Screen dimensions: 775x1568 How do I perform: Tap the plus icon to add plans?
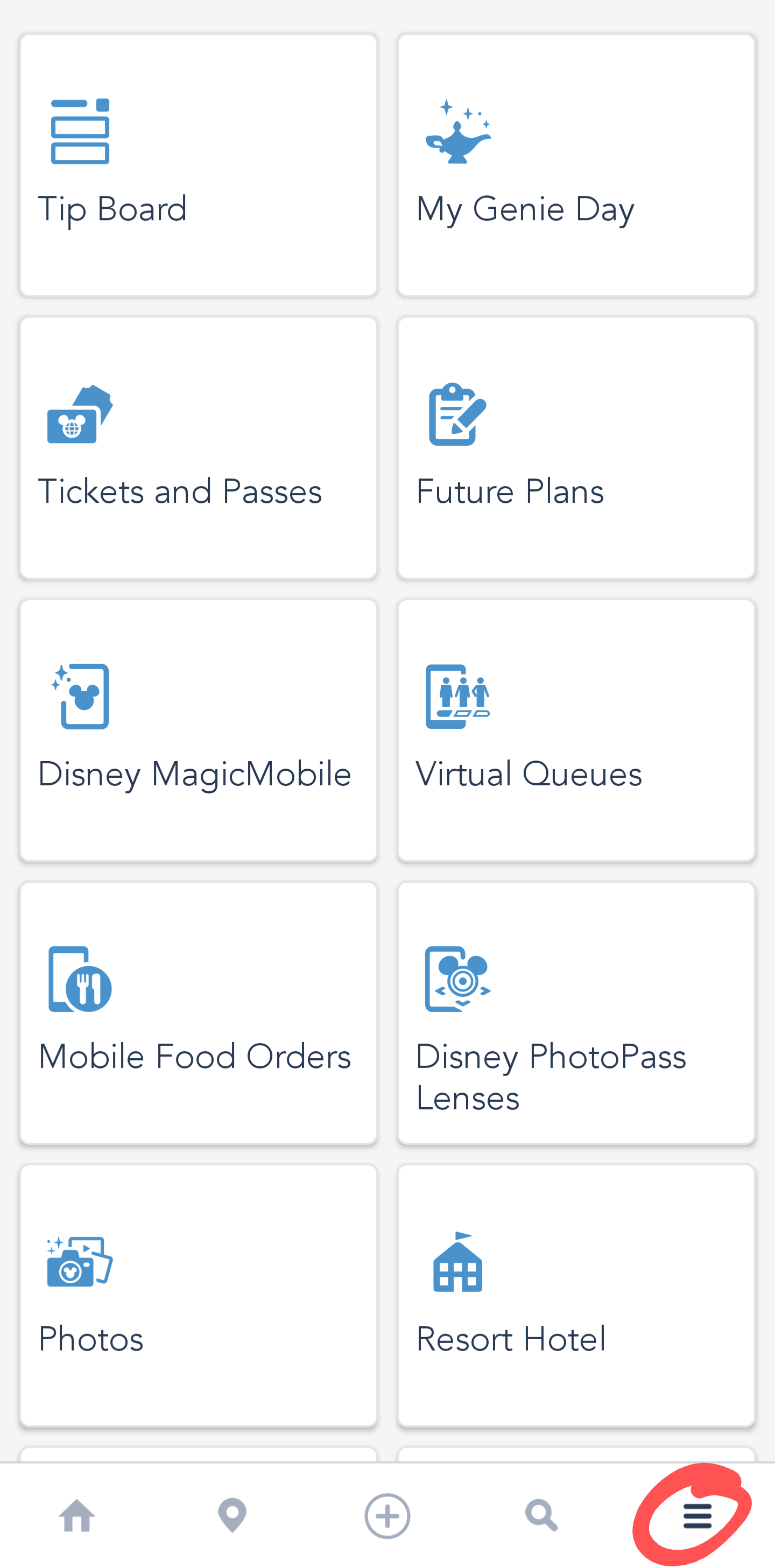tap(387, 1515)
